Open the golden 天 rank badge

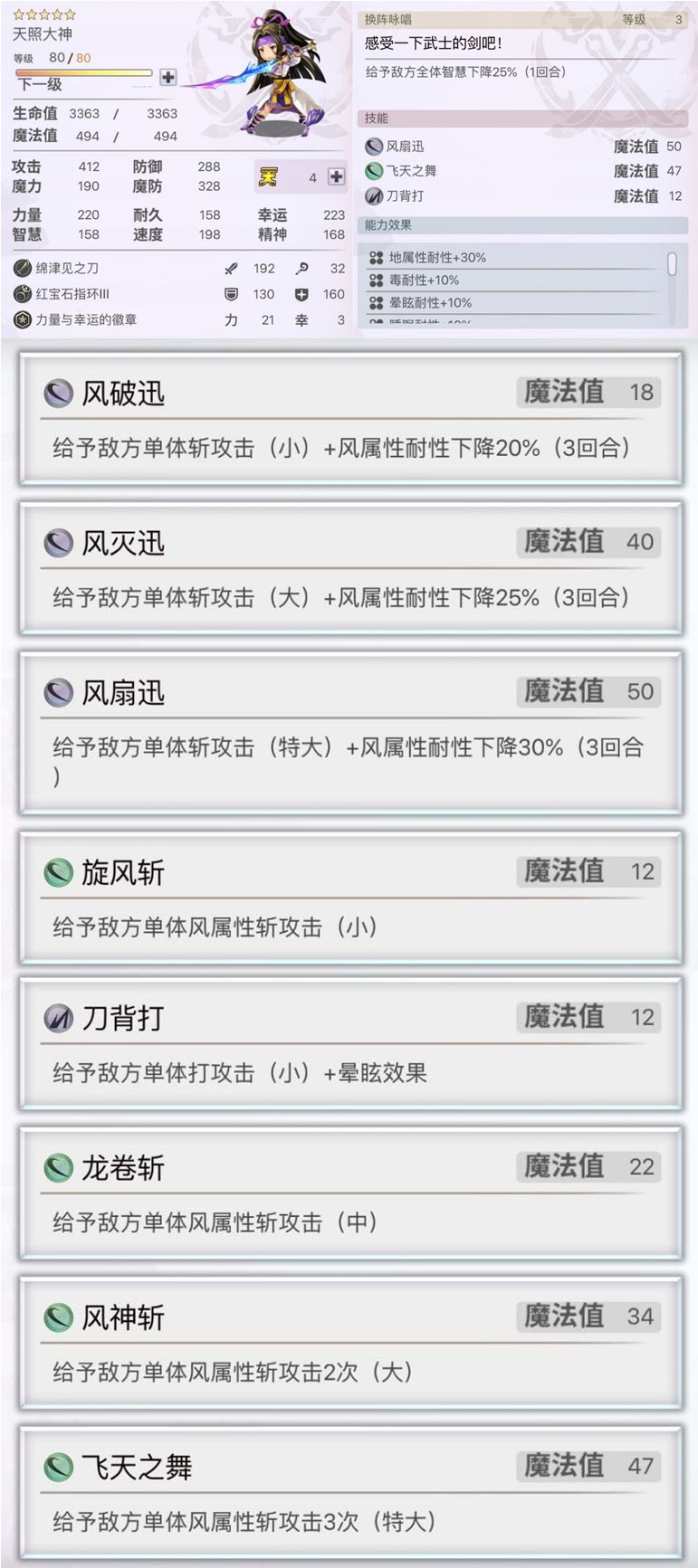pos(267,178)
